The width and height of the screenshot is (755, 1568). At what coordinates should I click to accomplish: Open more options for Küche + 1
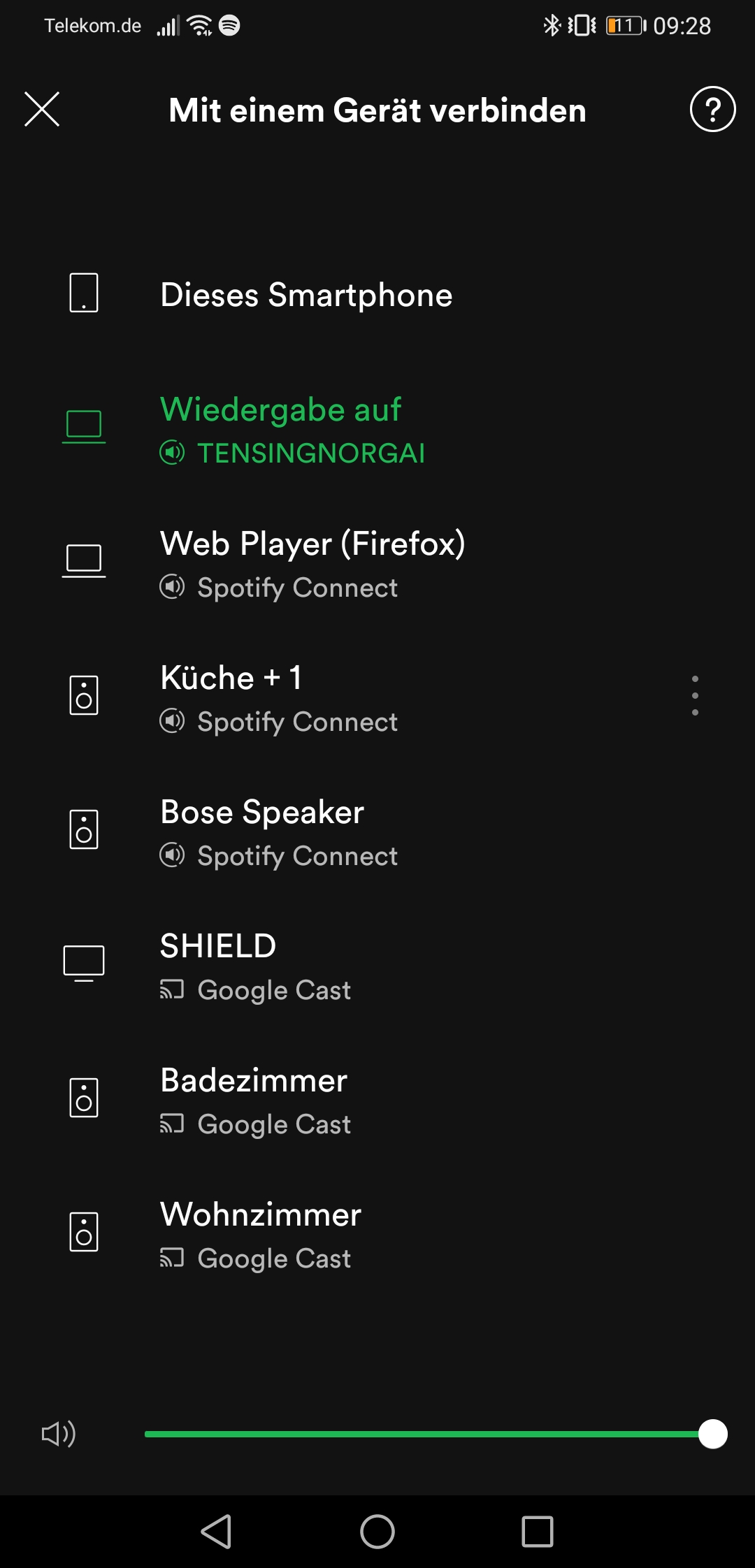point(694,695)
